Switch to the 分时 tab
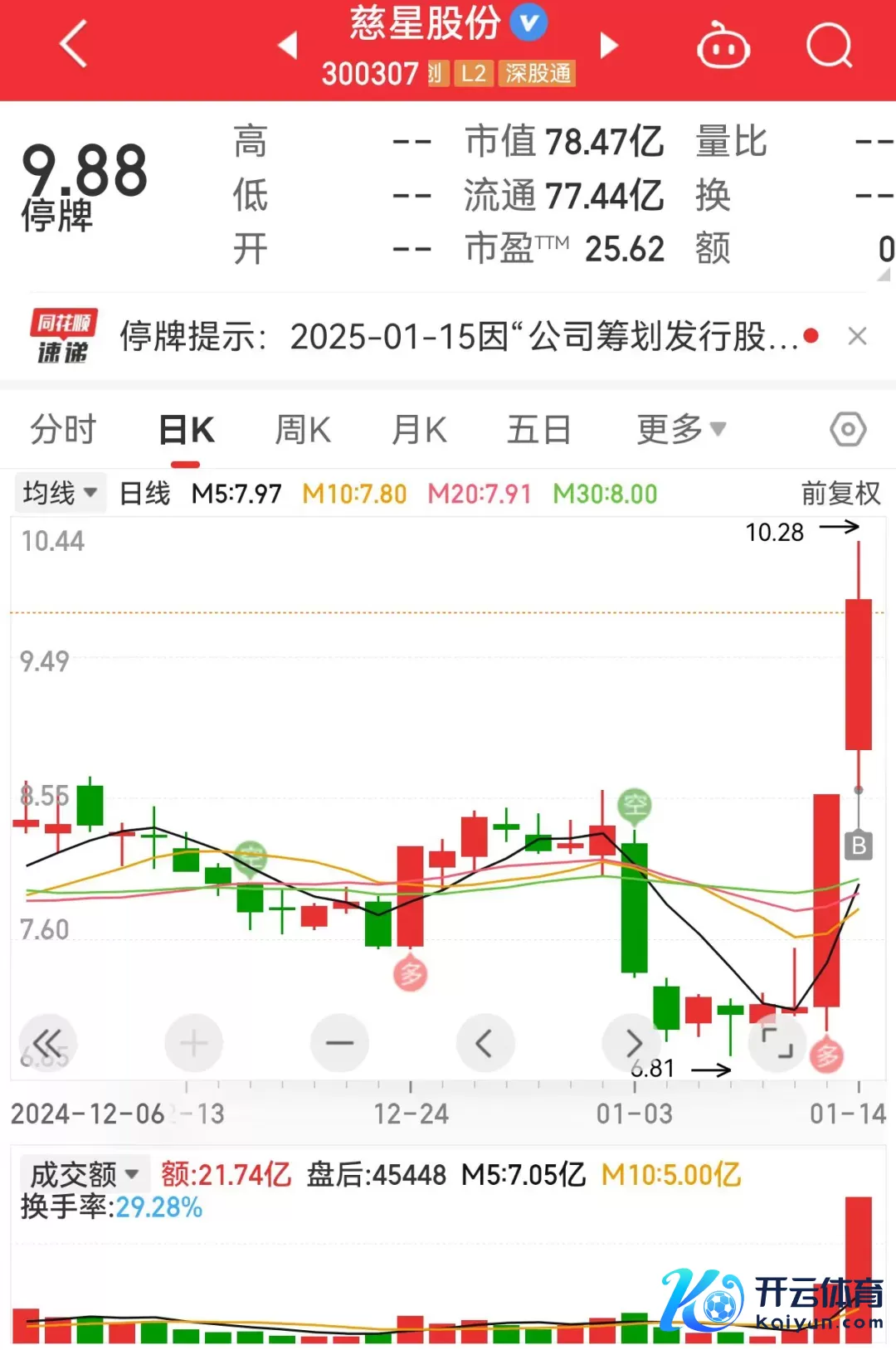The width and height of the screenshot is (896, 1350). 63,430
